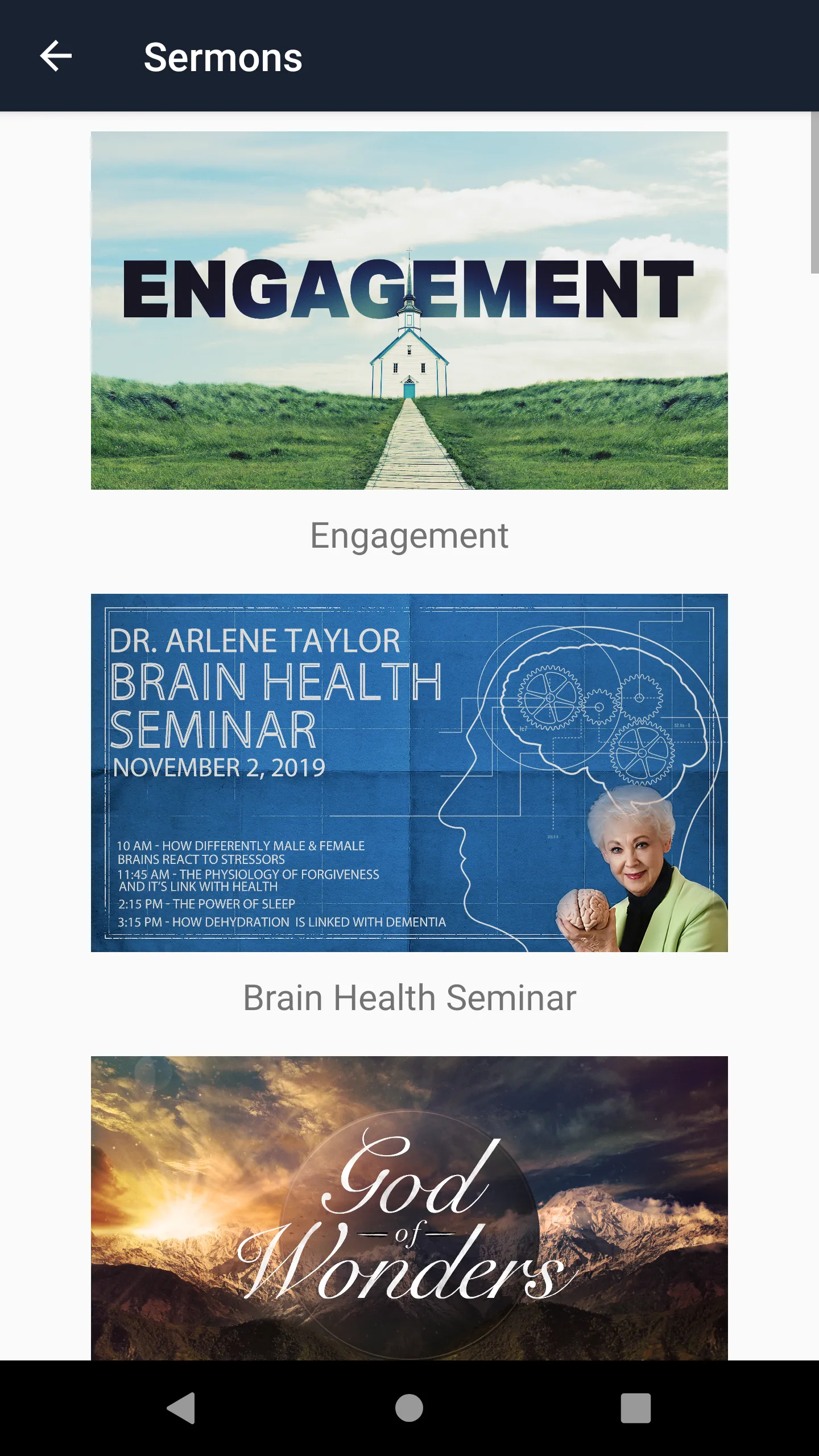Open the recent apps view

636,1408
